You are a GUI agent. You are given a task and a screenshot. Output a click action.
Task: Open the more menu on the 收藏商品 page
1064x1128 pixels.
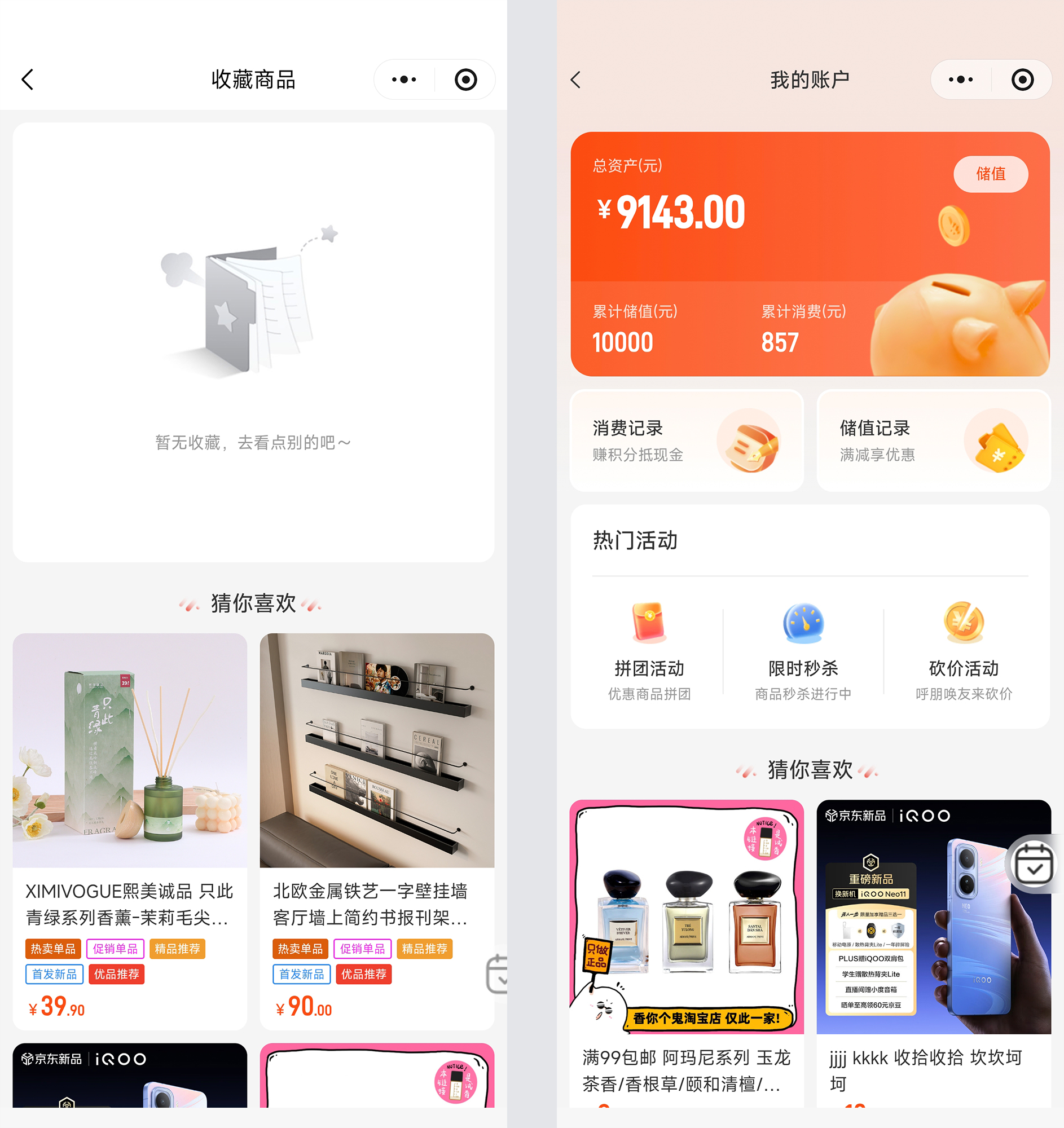click(x=404, y=80)
